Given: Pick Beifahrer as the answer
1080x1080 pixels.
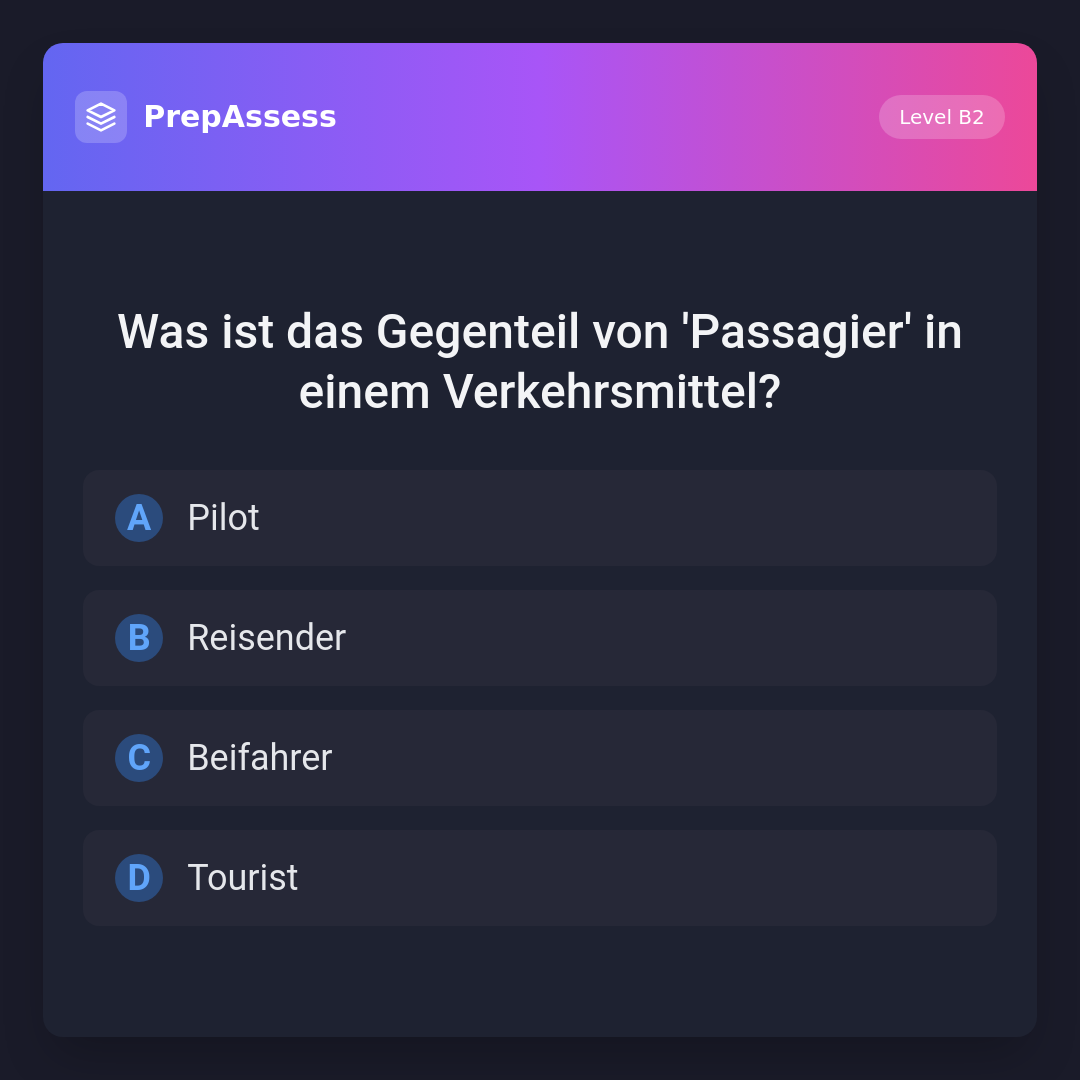Looking at the screenshot, I should [540, 758].
